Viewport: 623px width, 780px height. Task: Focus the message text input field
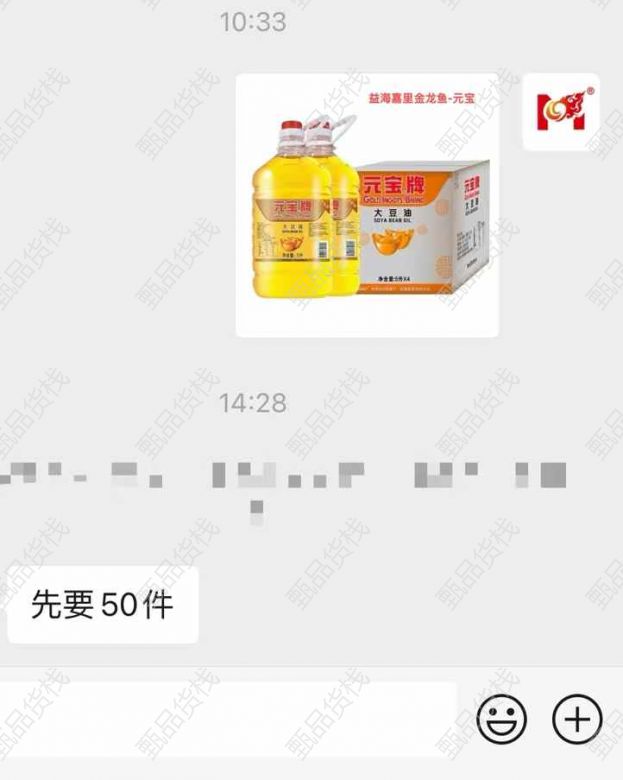pyautogui.click(x=228, y=720)
